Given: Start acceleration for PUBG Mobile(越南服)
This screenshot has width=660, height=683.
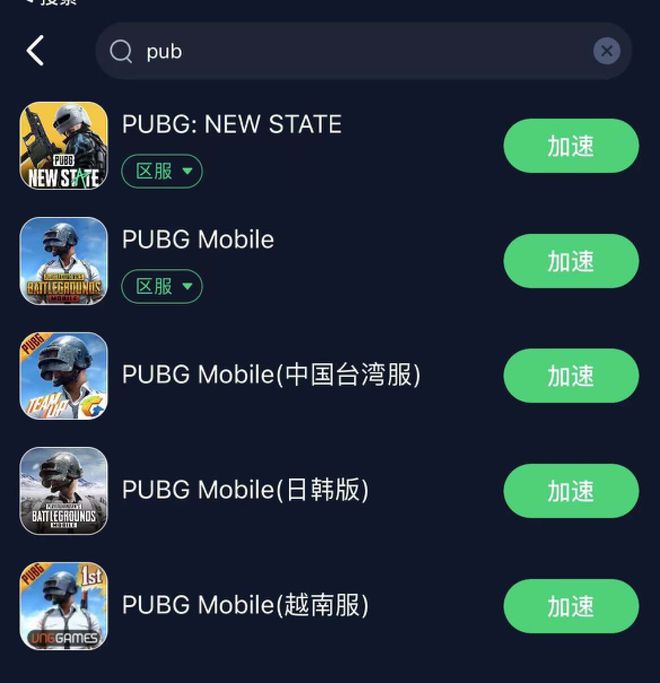Looking at the screenshot, I should pyautogui.click(x=570, y=606).
